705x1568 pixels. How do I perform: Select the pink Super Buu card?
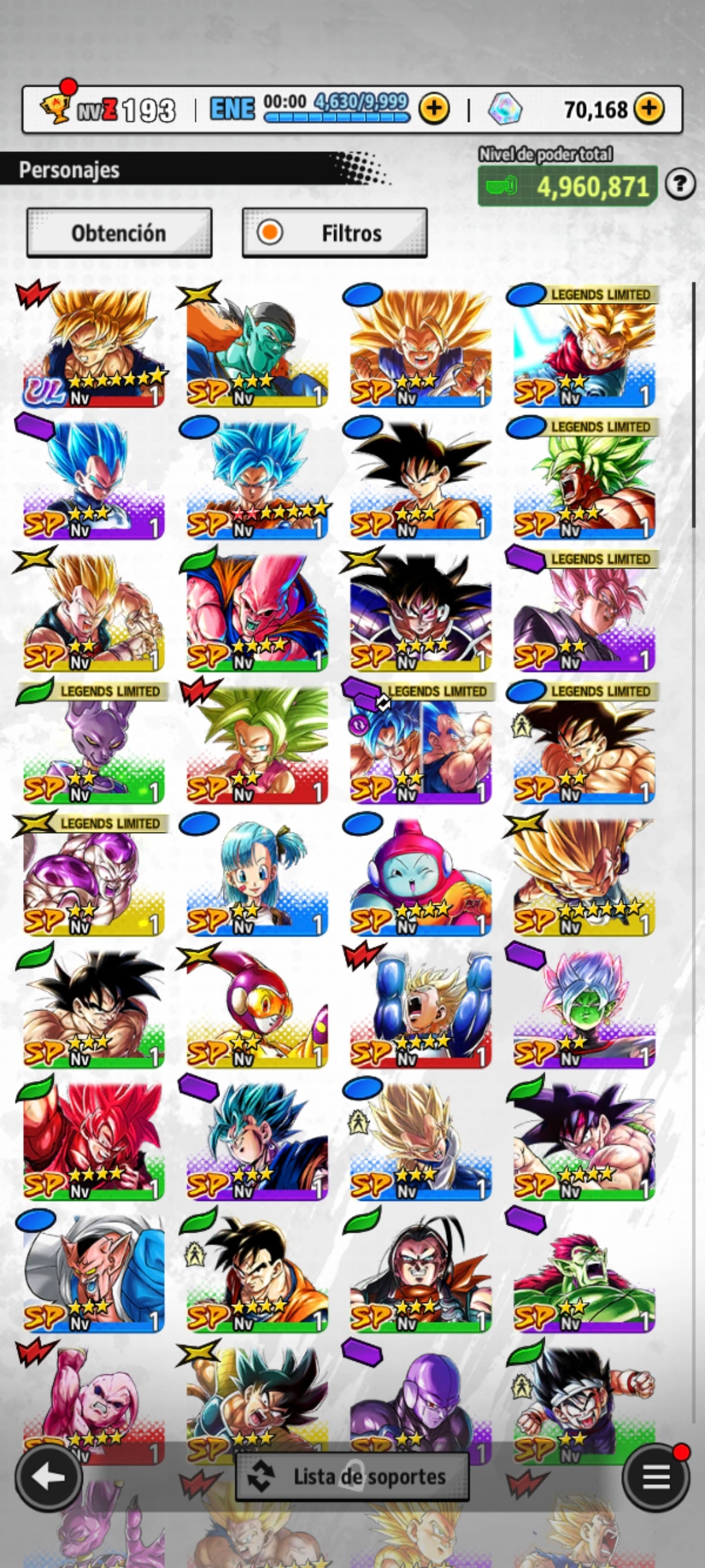click(257, 612)
